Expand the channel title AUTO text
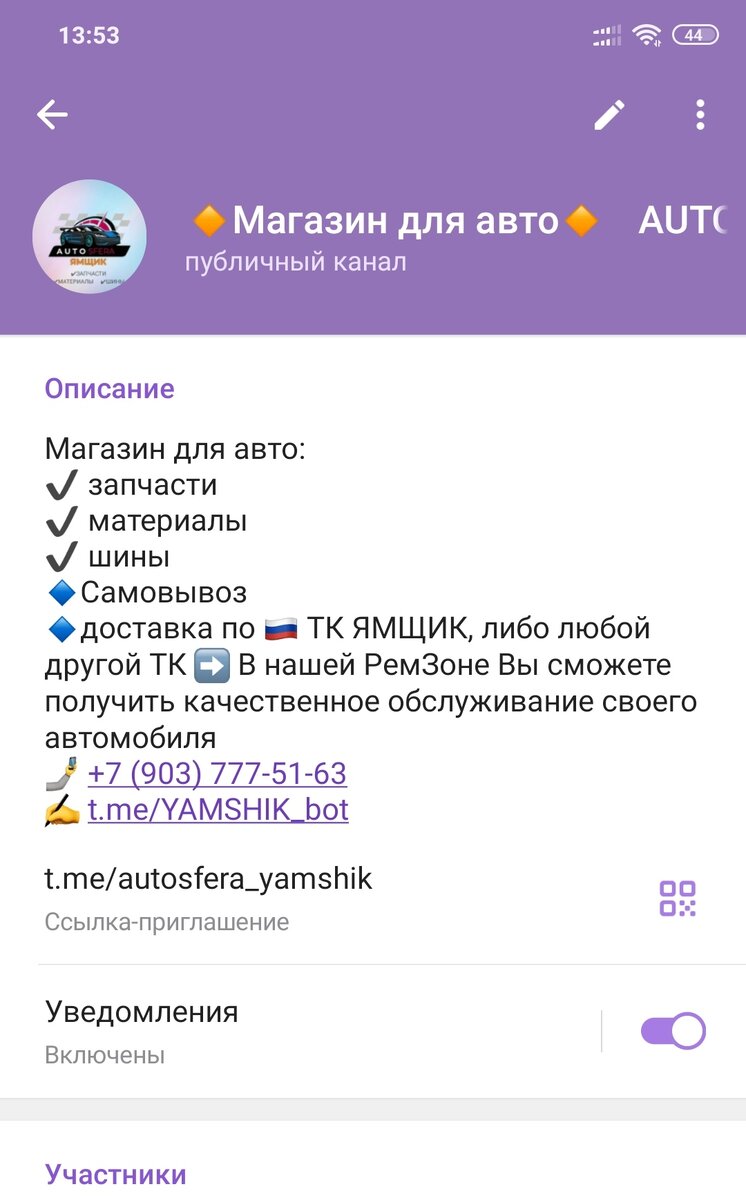746x1200 pixels. (x=685, y=221)
